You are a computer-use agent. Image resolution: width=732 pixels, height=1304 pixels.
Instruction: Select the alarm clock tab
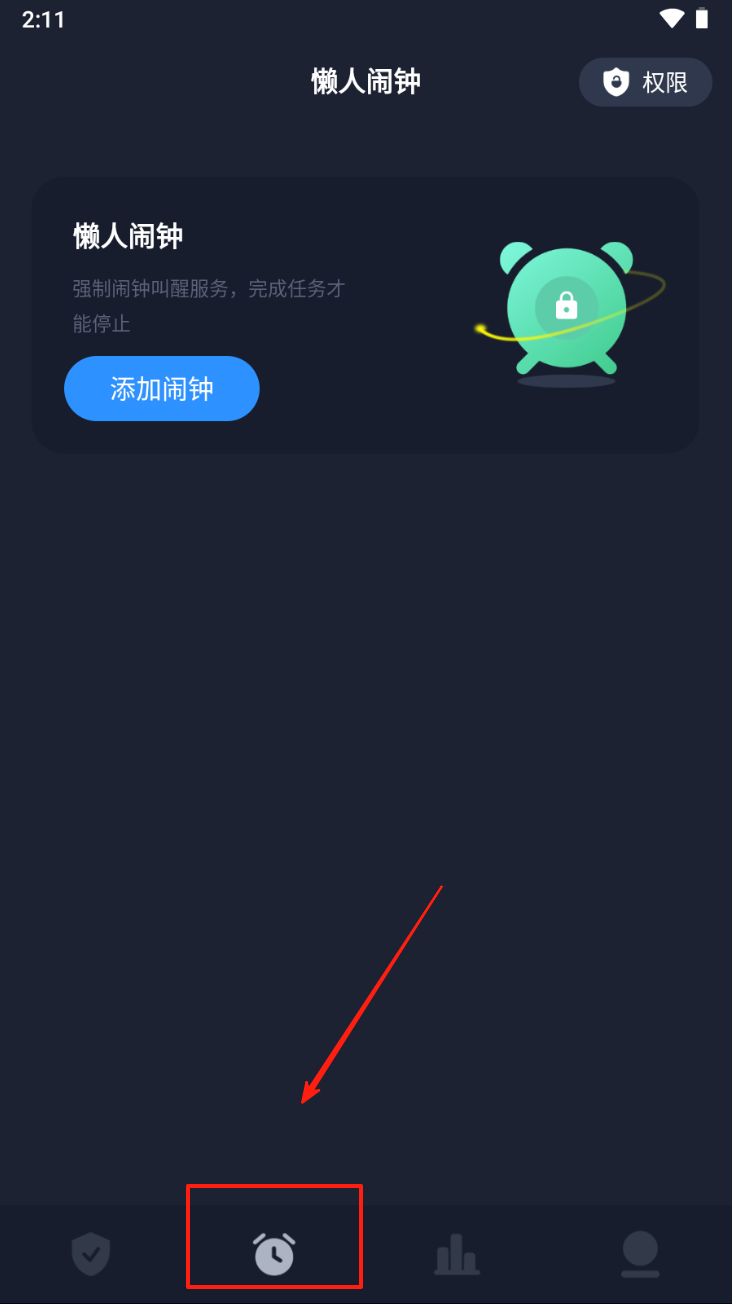273,1254
